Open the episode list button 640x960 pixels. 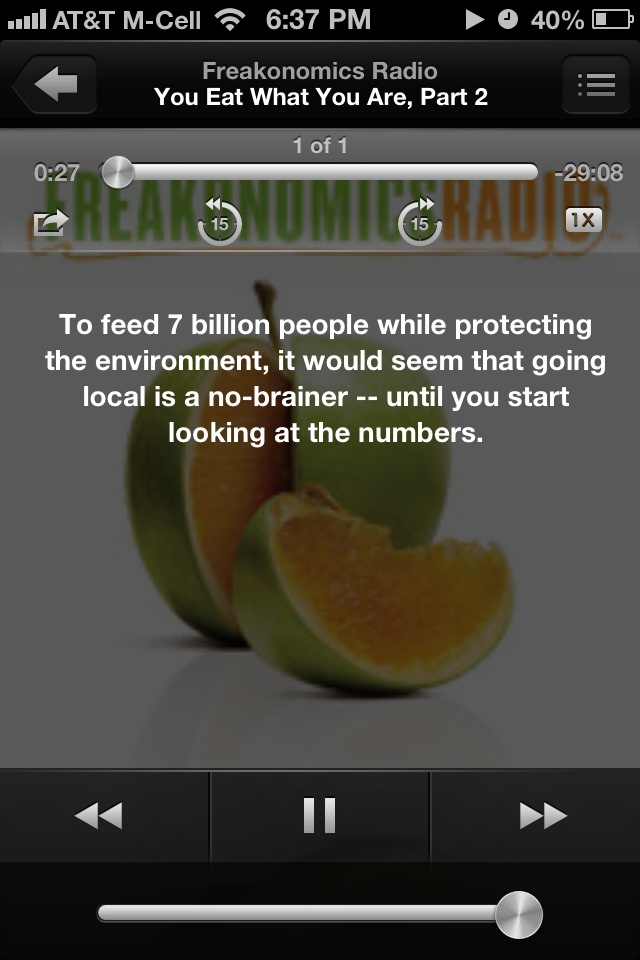[x=595, y=84]
